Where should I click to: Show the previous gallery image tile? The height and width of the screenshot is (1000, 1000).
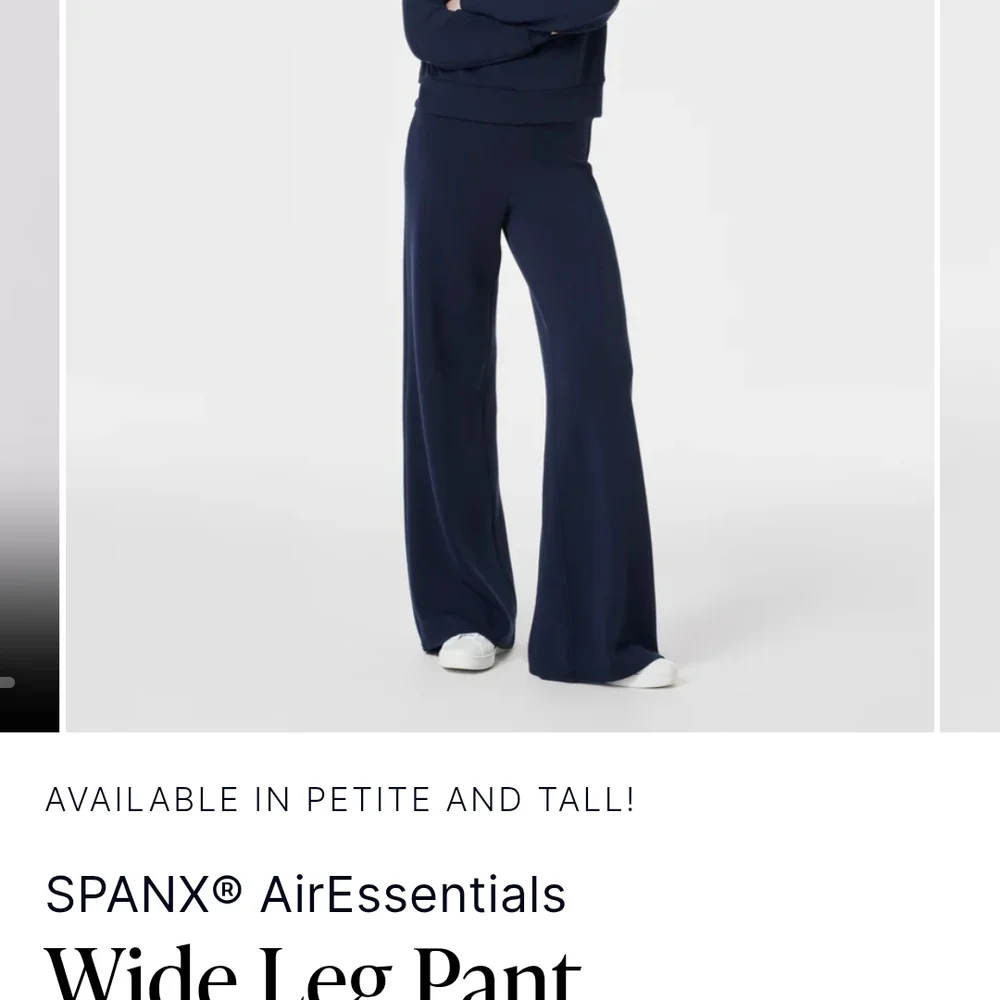coord(28,365)
